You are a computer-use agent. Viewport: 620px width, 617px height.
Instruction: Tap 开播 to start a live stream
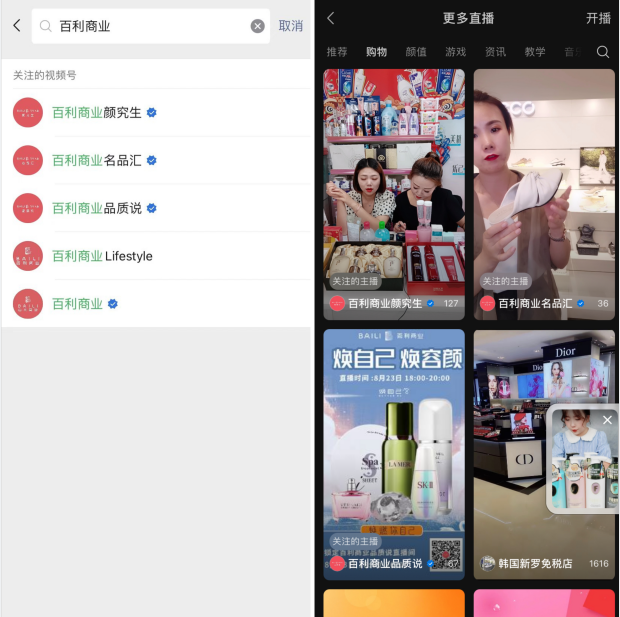(x=598, y=18)
